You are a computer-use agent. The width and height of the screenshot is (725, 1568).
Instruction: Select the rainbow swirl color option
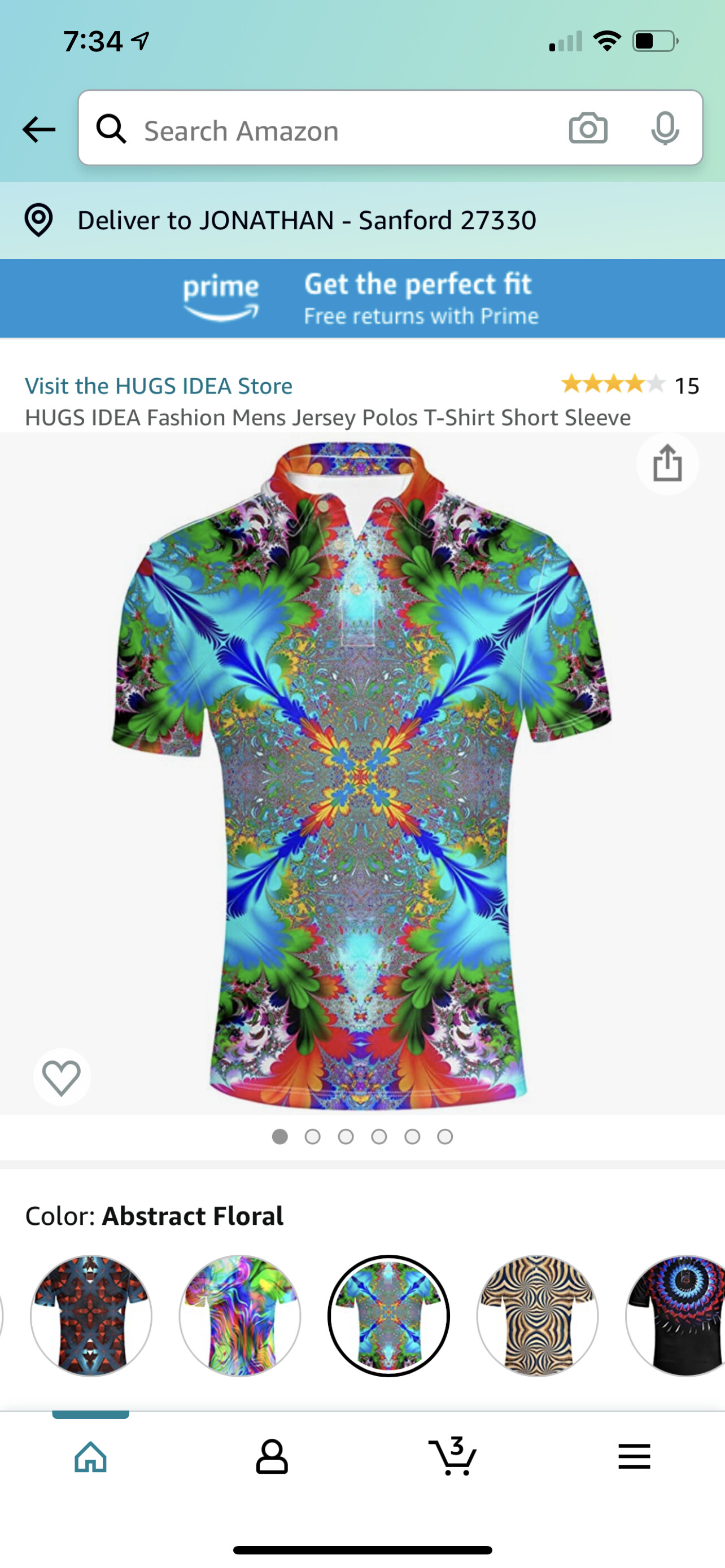click(240, 1315)
